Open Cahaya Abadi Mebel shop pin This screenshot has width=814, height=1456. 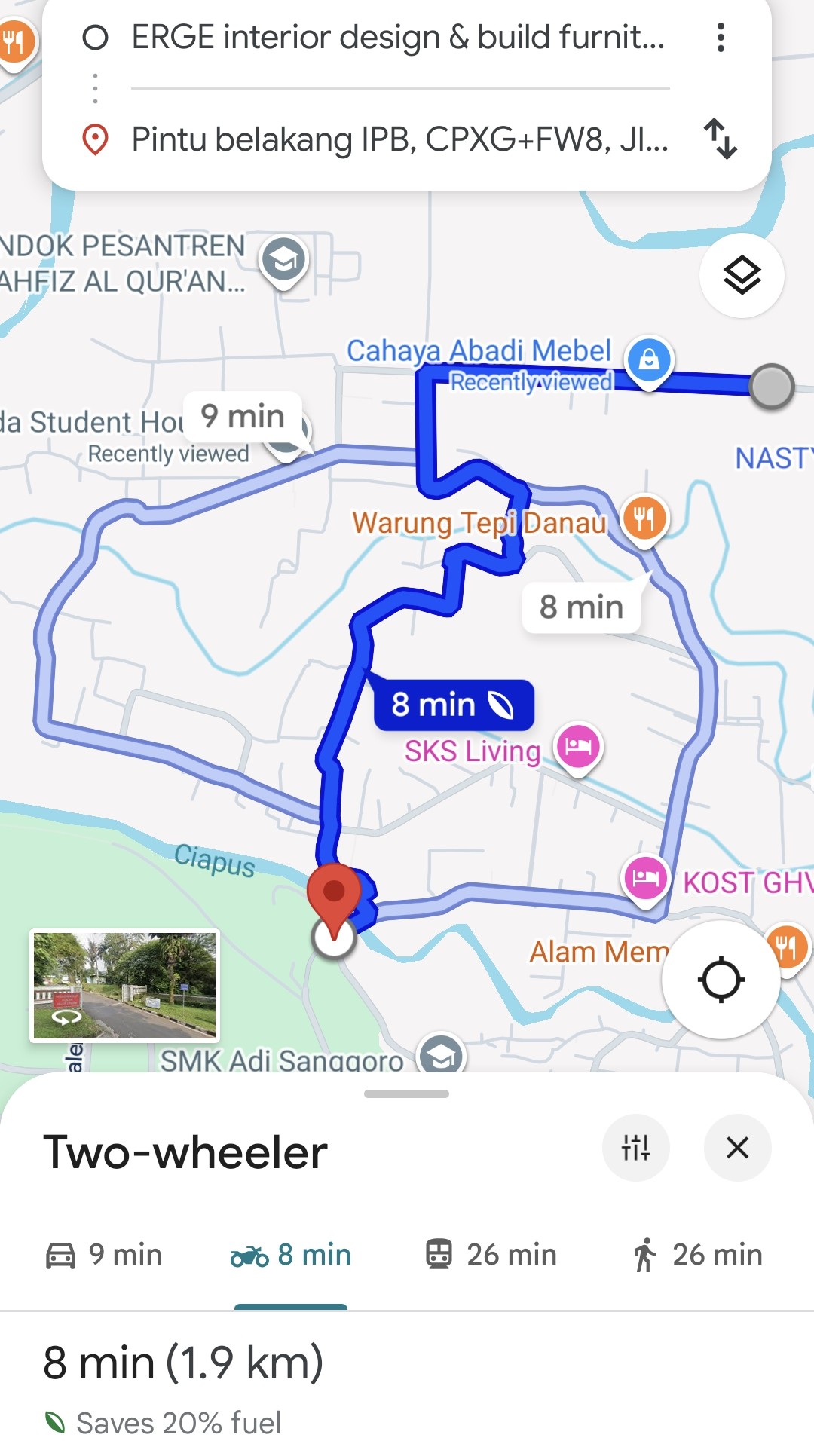[648, 360]
